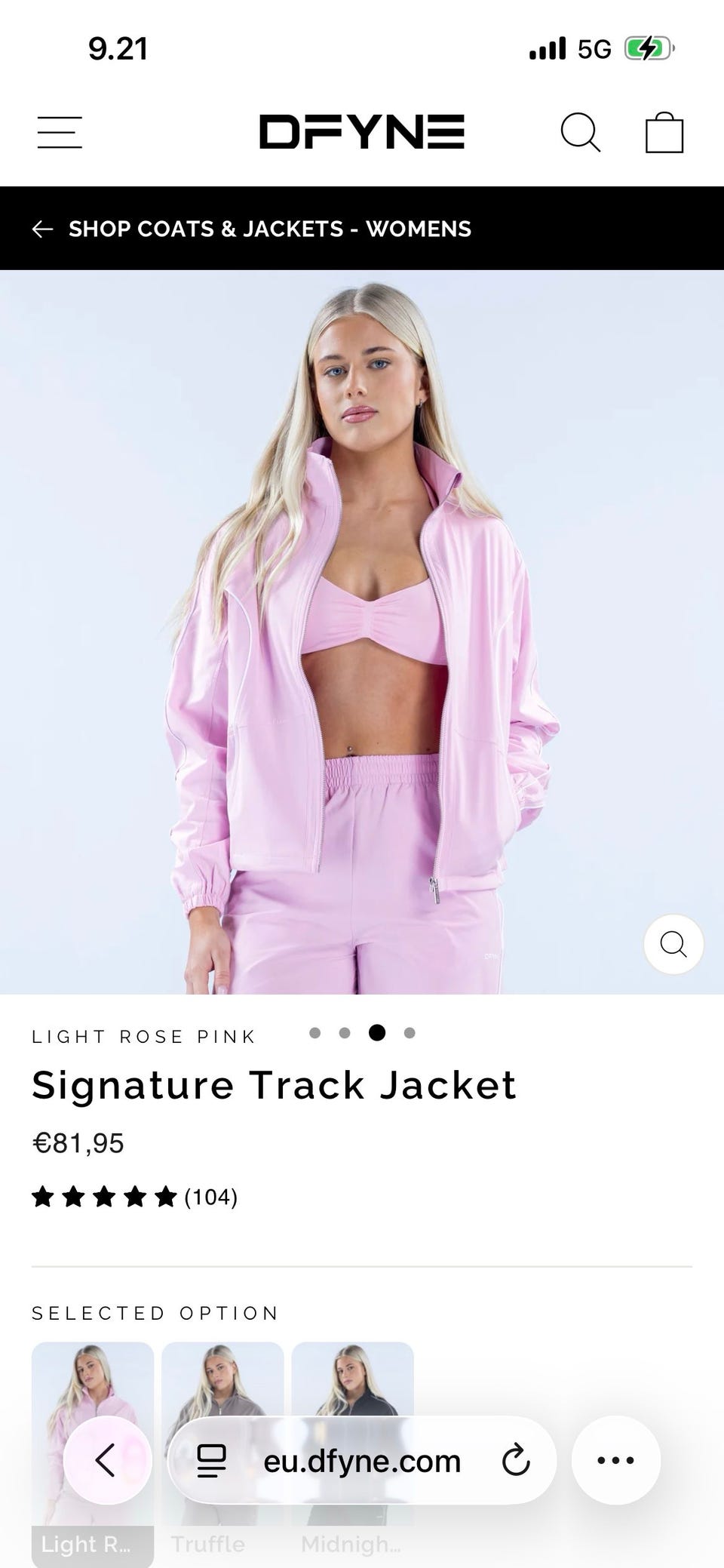Open the DFYNE site search
Viewport: 724px width, 1568px height.
(581, 133)
